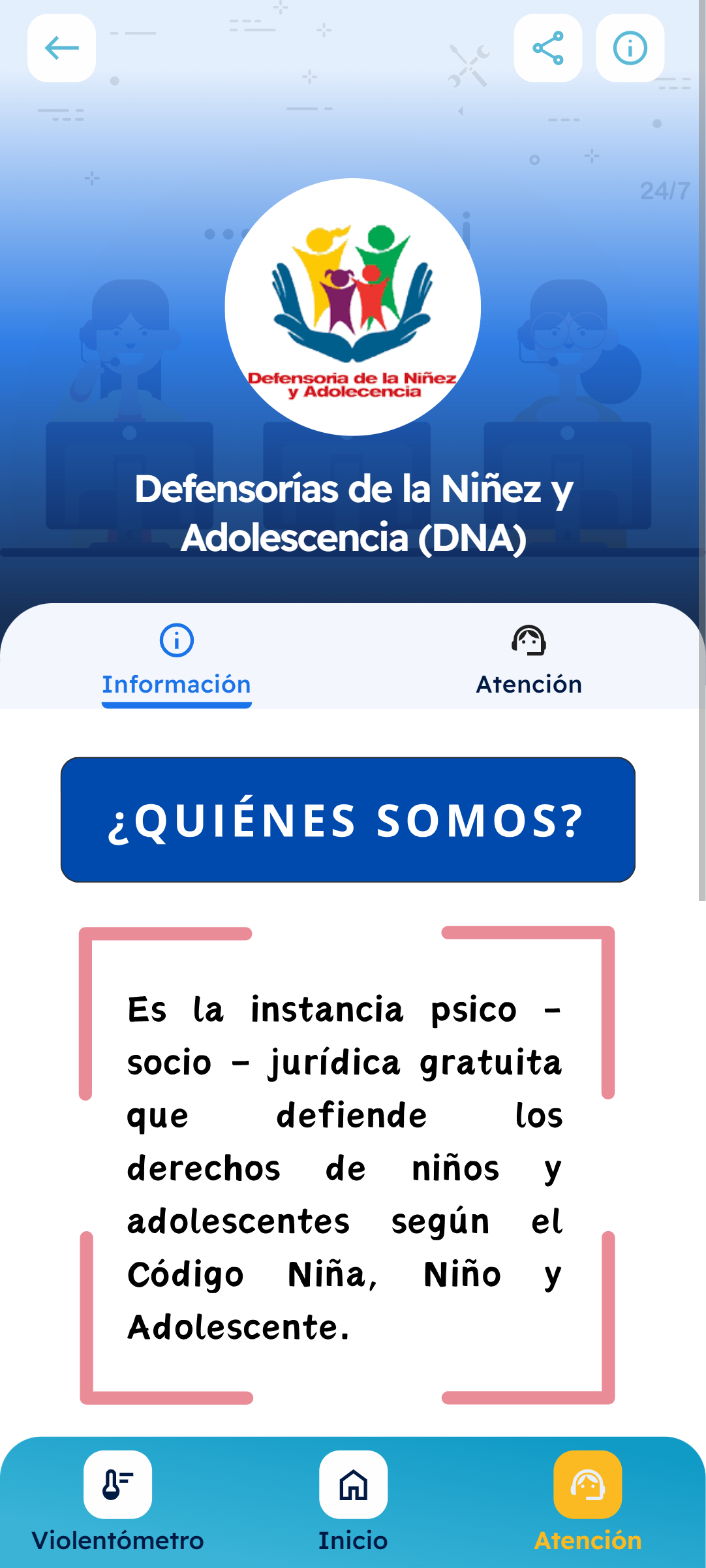Go to Inicio in the bottom navigation

(x=353, y=1501)
